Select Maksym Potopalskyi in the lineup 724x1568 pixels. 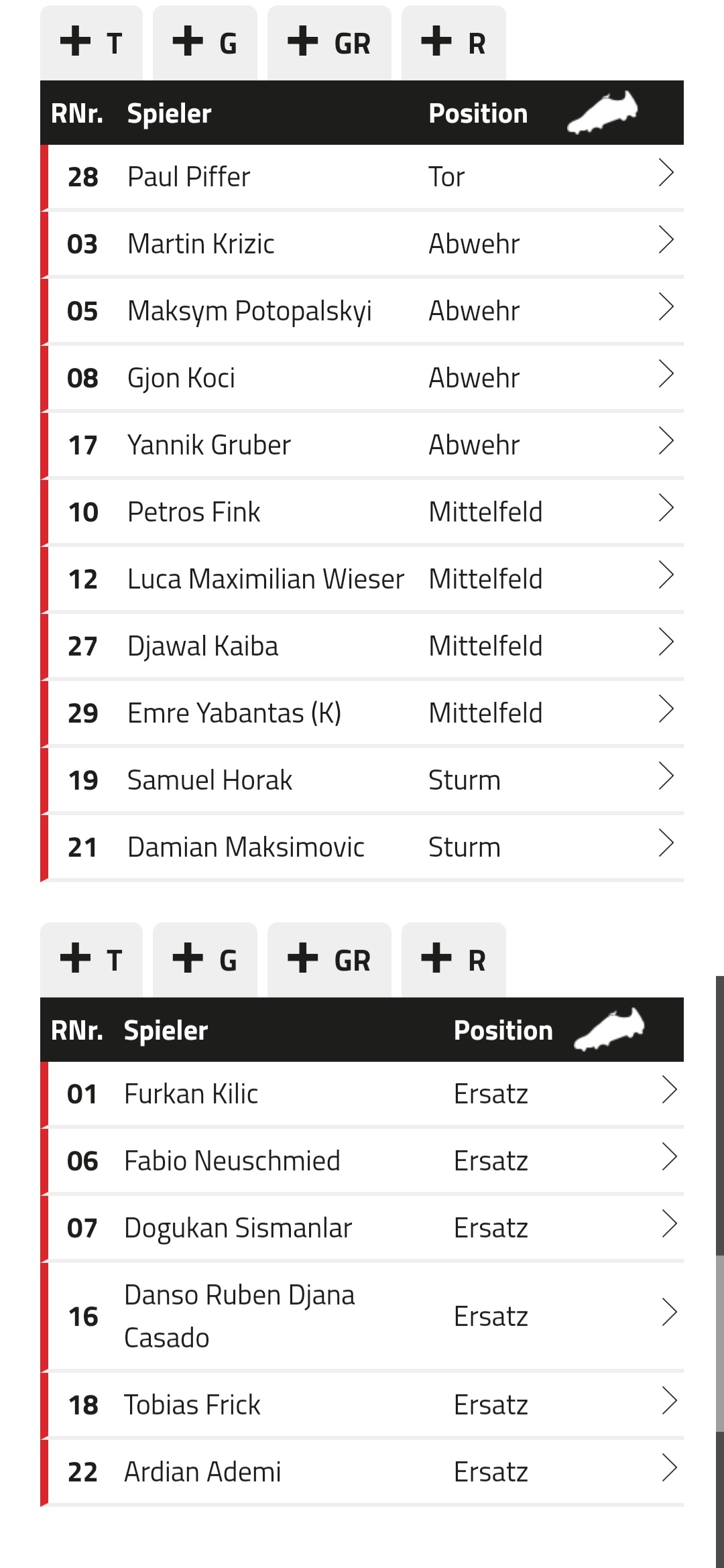(362, 311)
